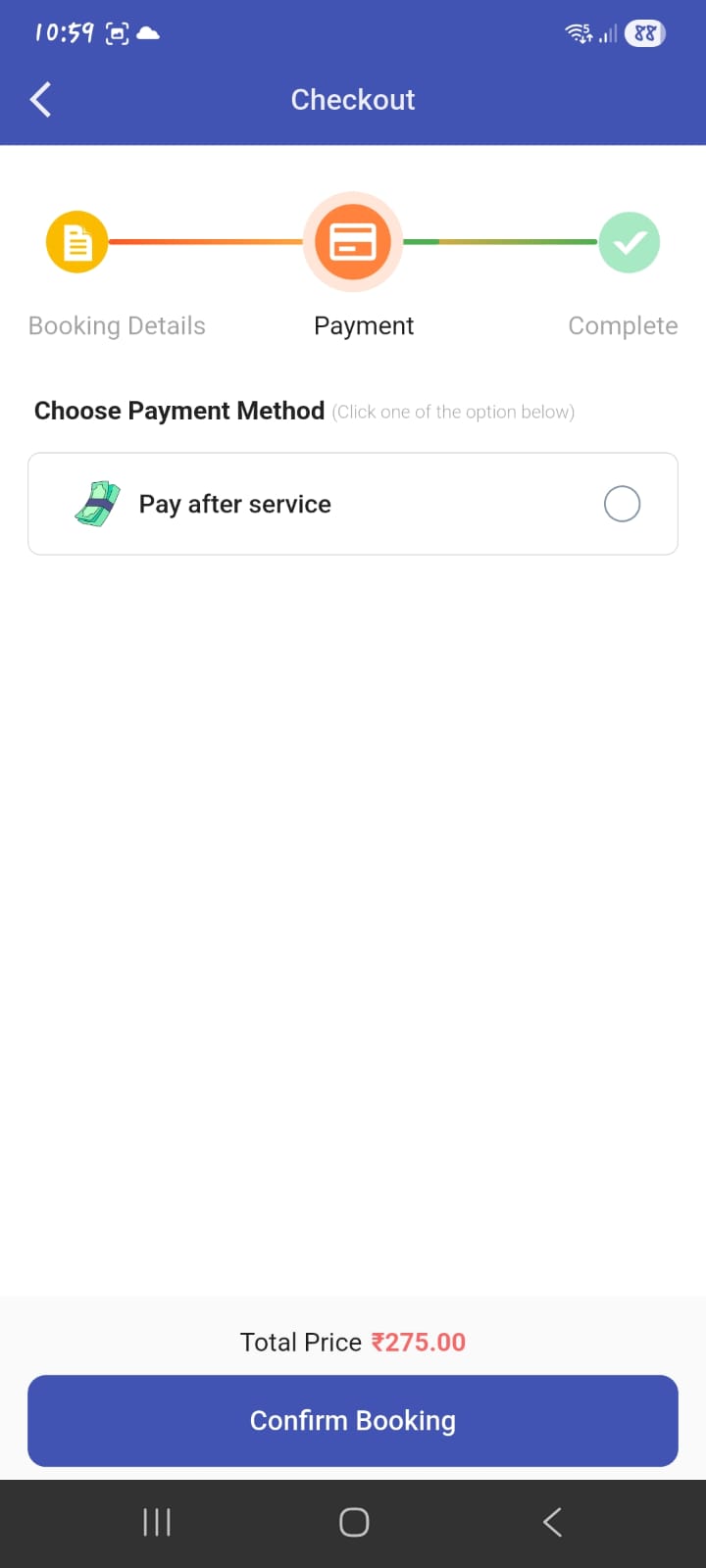The width and height of the screenshot is (706, 1568).
Task: Tap the back arrow on the Checkout header
Action: [x=39, y=99]
